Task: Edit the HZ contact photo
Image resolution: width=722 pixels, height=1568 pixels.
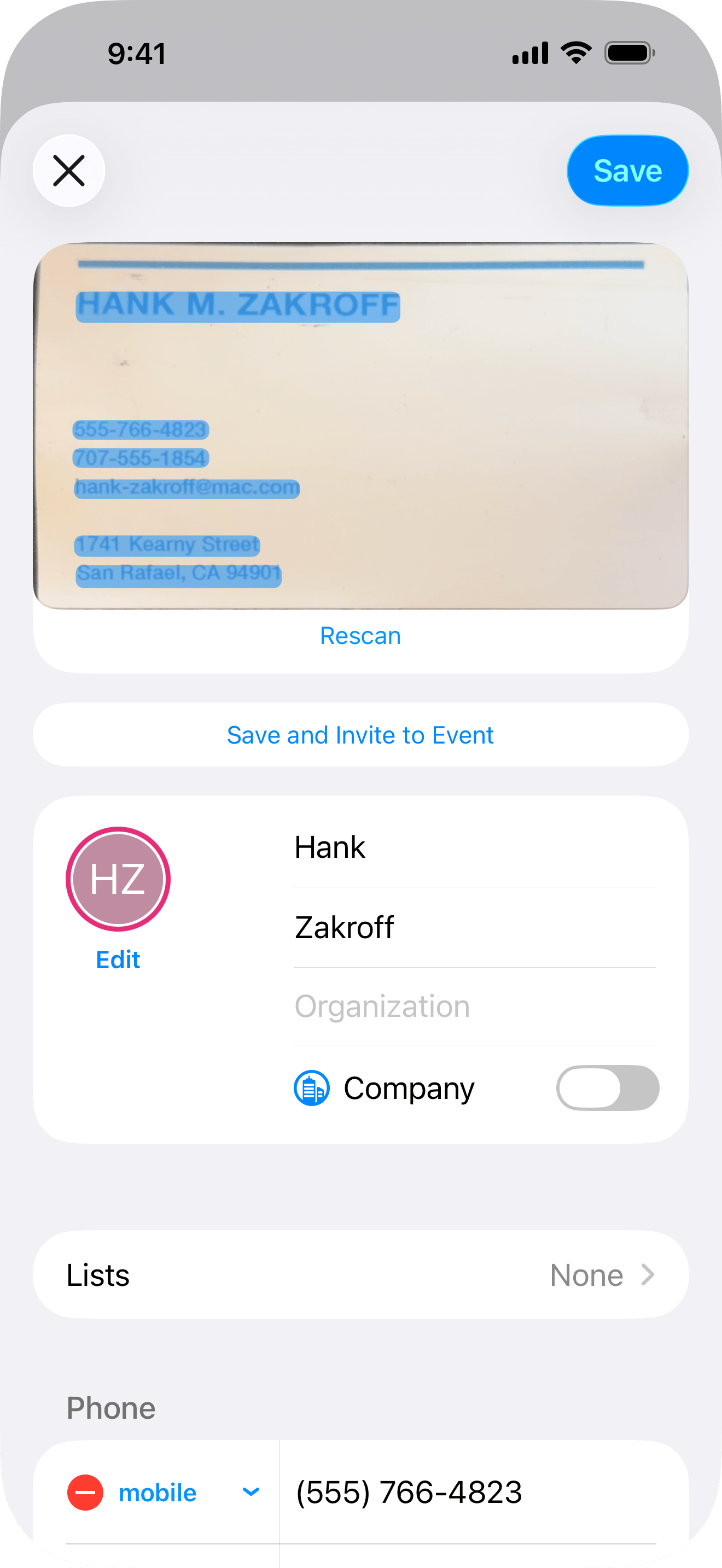Action: (118, 959)
